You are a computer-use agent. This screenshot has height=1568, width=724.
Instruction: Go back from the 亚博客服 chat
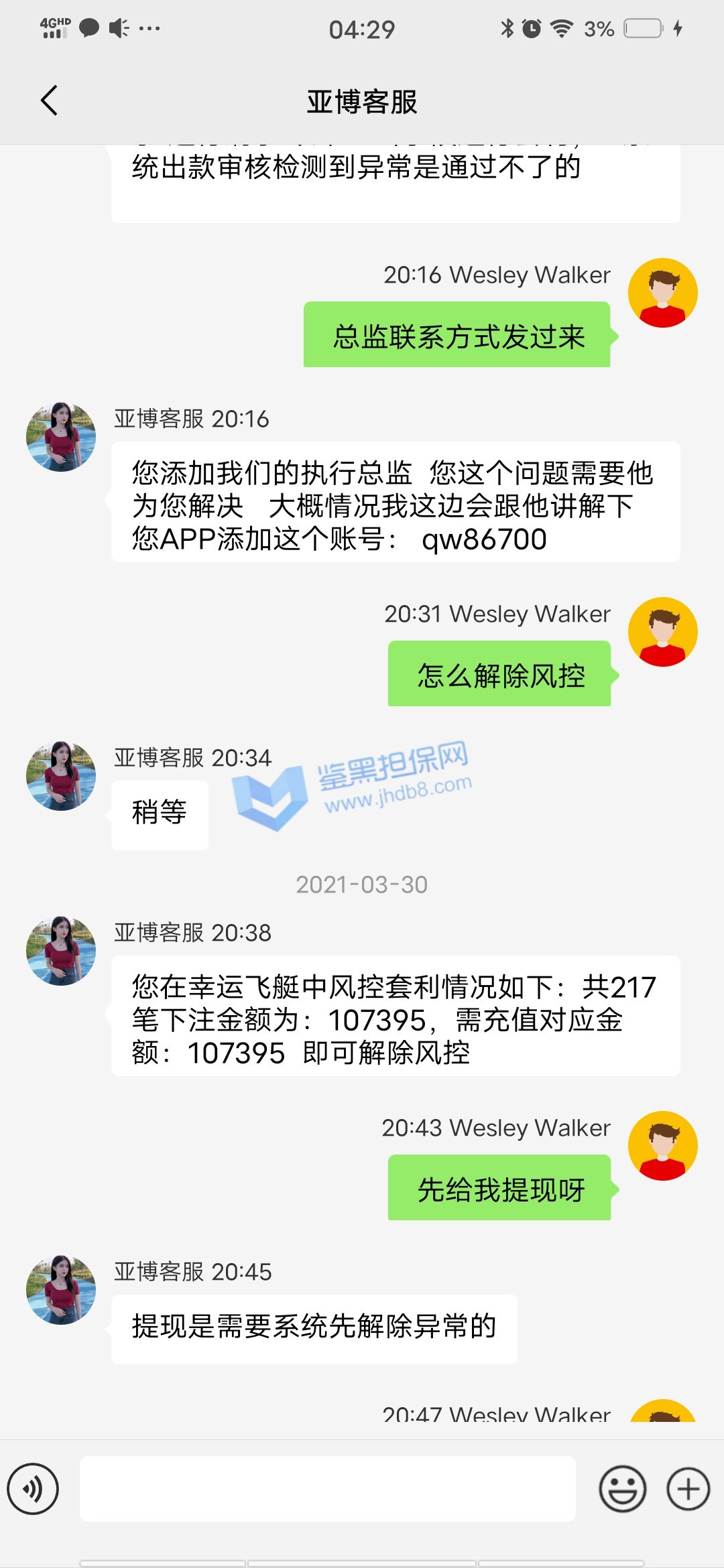tap(49, 101)
